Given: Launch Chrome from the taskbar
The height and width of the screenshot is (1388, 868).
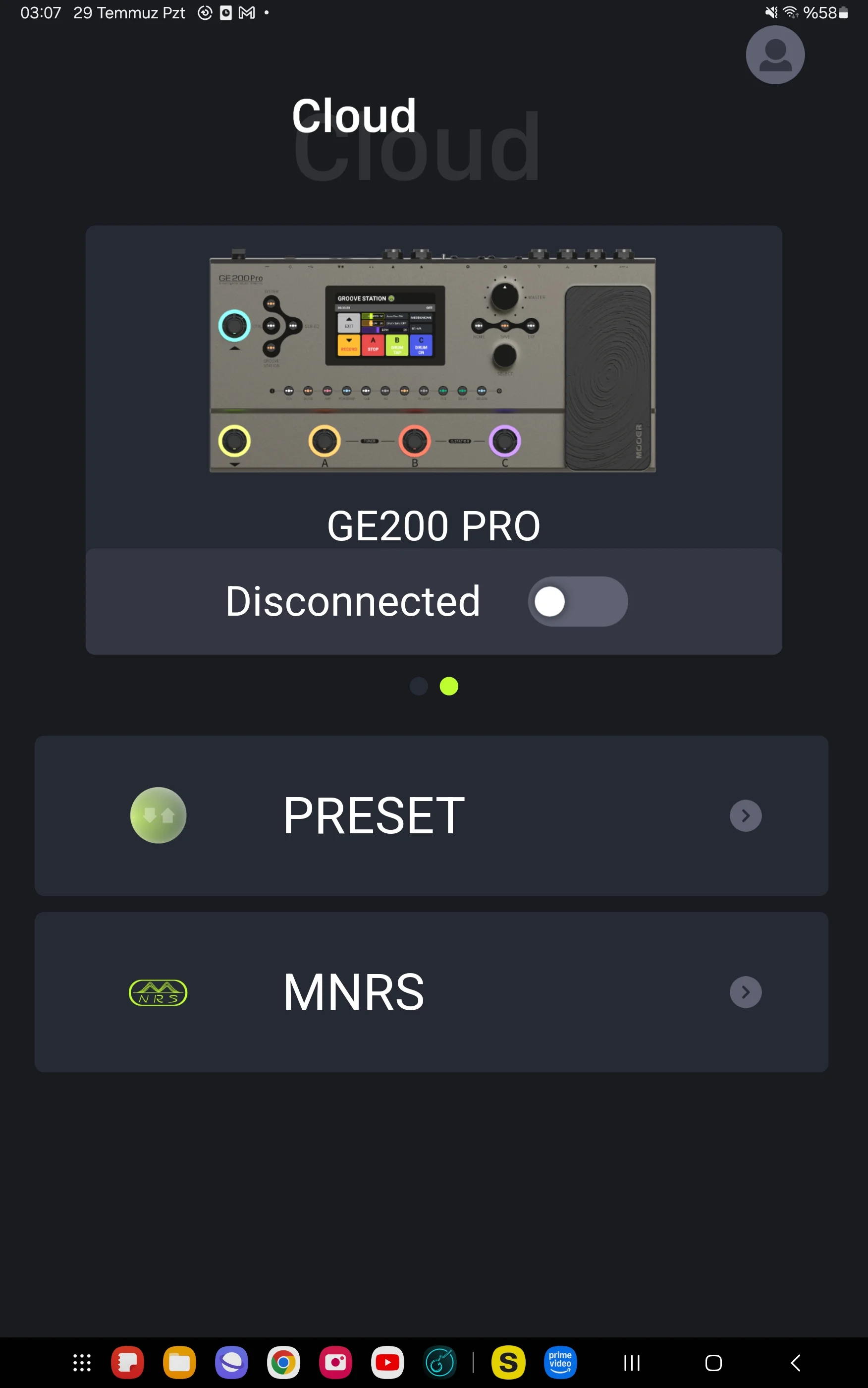Looking at the screenshot, I should click(283, 1362).
